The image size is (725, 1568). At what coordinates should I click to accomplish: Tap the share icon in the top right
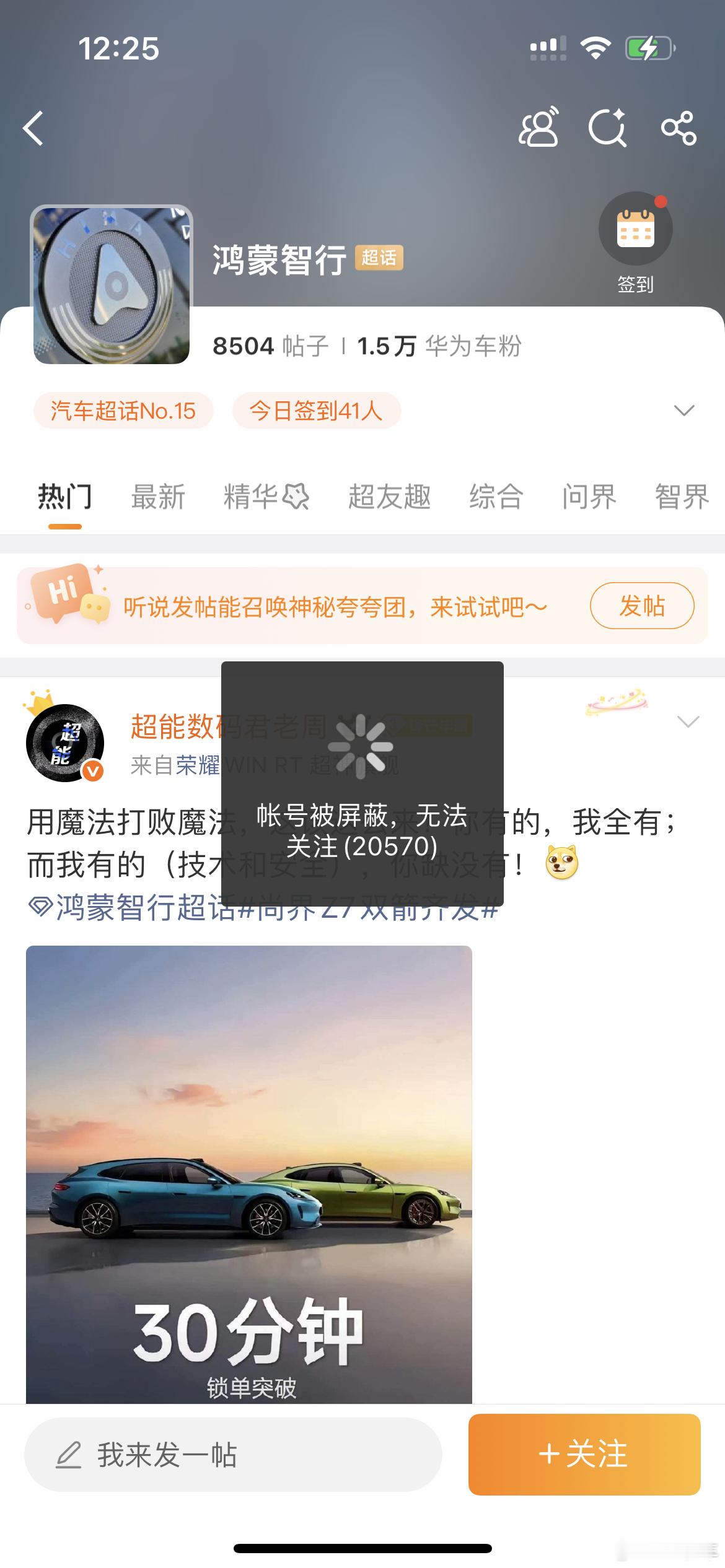coord(680,129)
